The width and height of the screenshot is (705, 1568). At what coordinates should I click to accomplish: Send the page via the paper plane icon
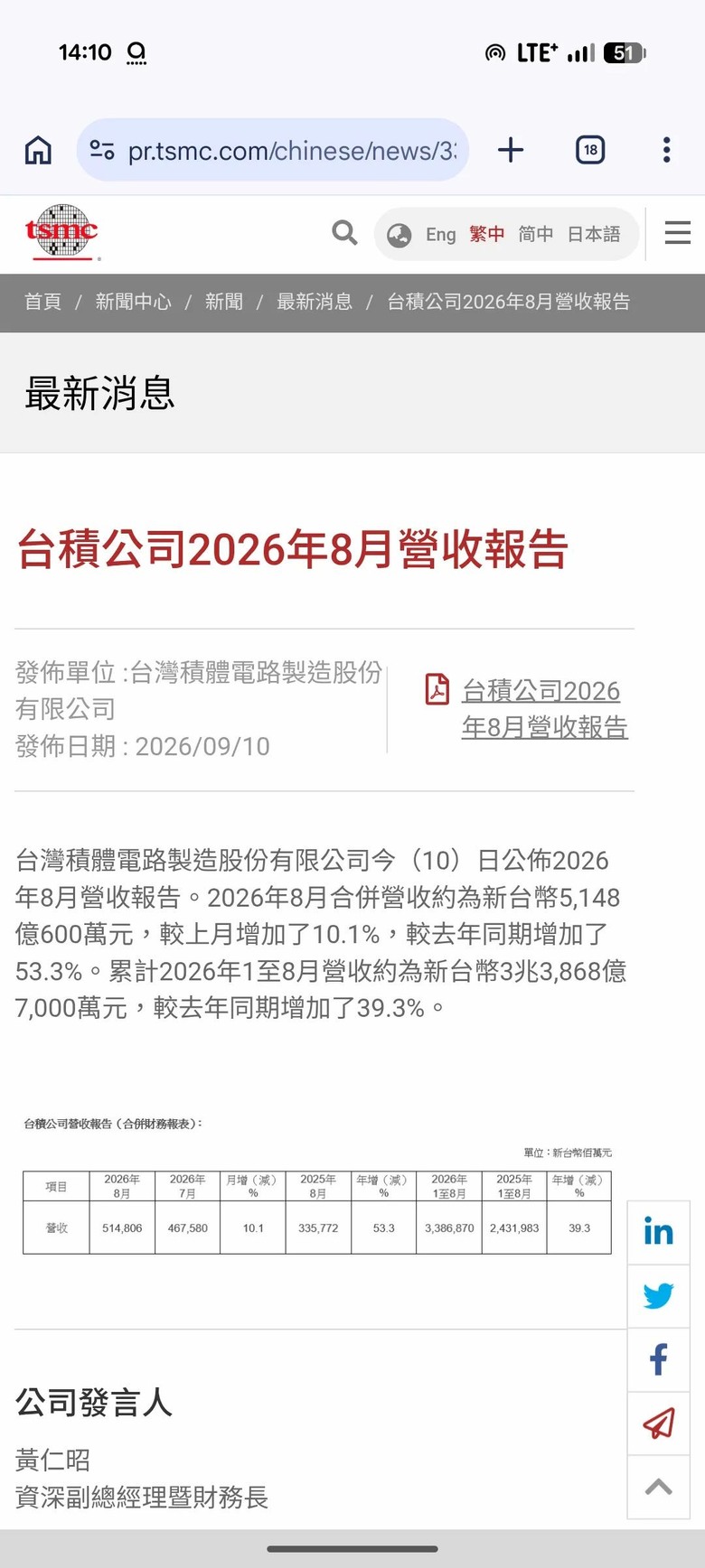tap(659, 1423)
